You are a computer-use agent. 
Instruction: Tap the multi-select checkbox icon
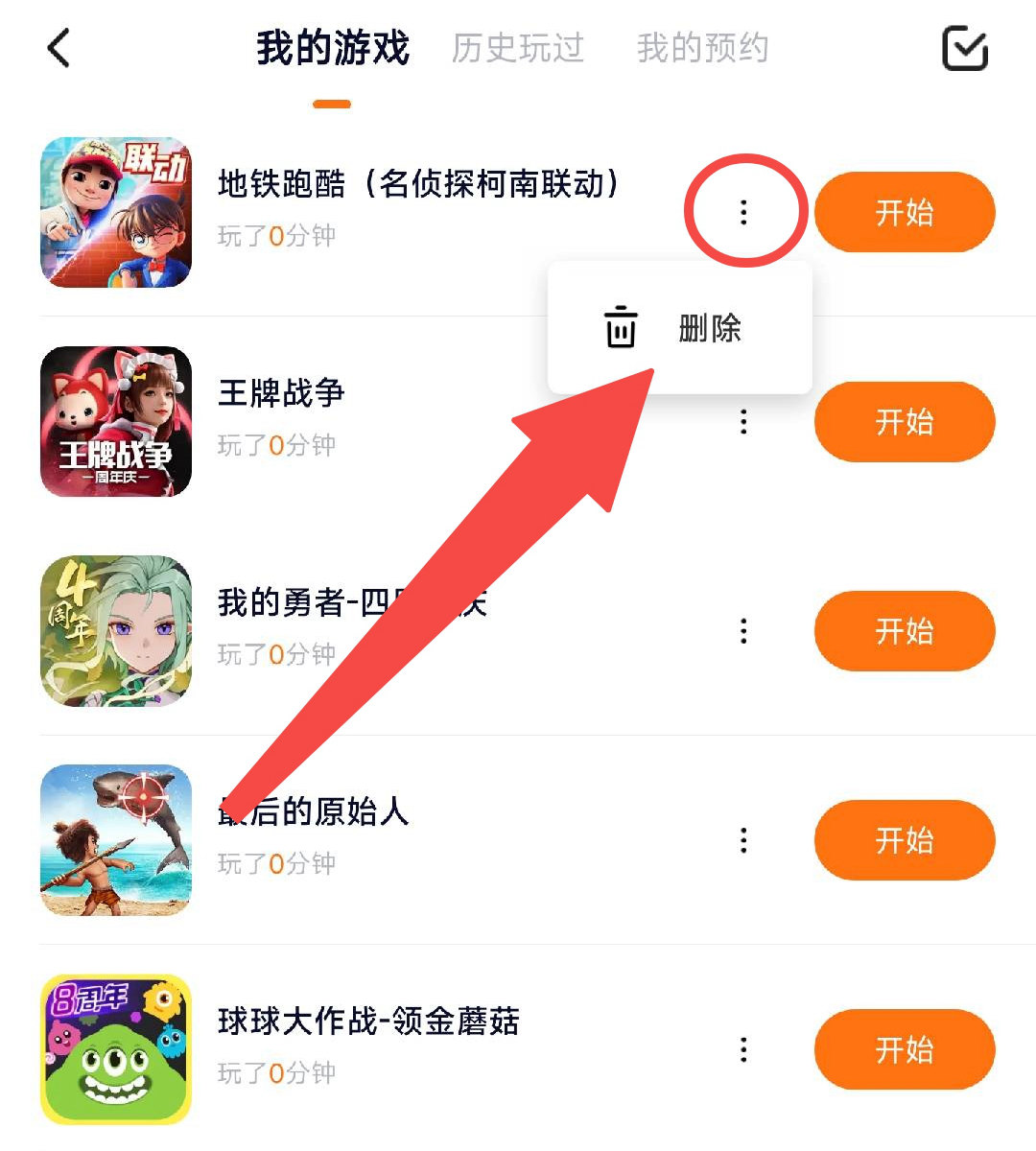[964, 48]
